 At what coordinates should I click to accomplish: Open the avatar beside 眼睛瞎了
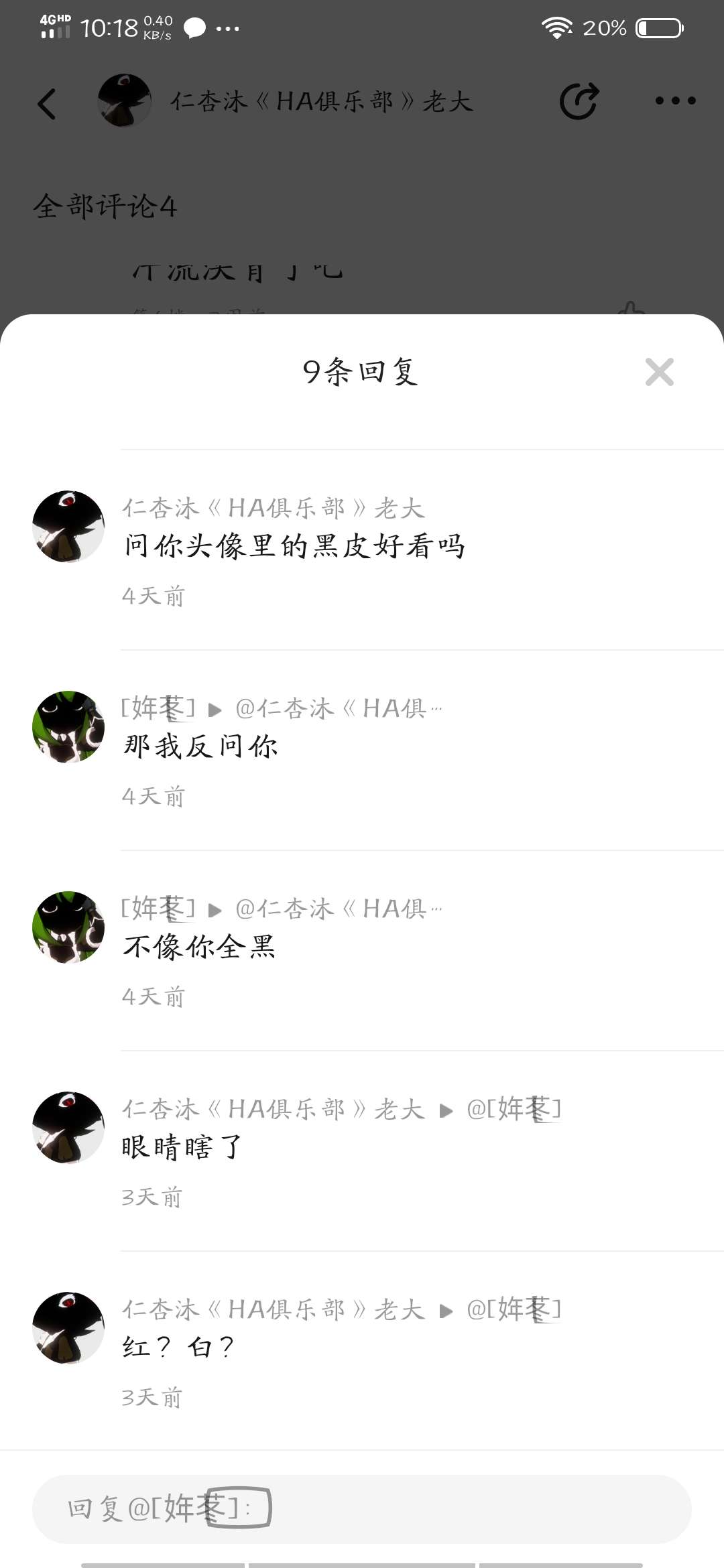(68, 1128)
